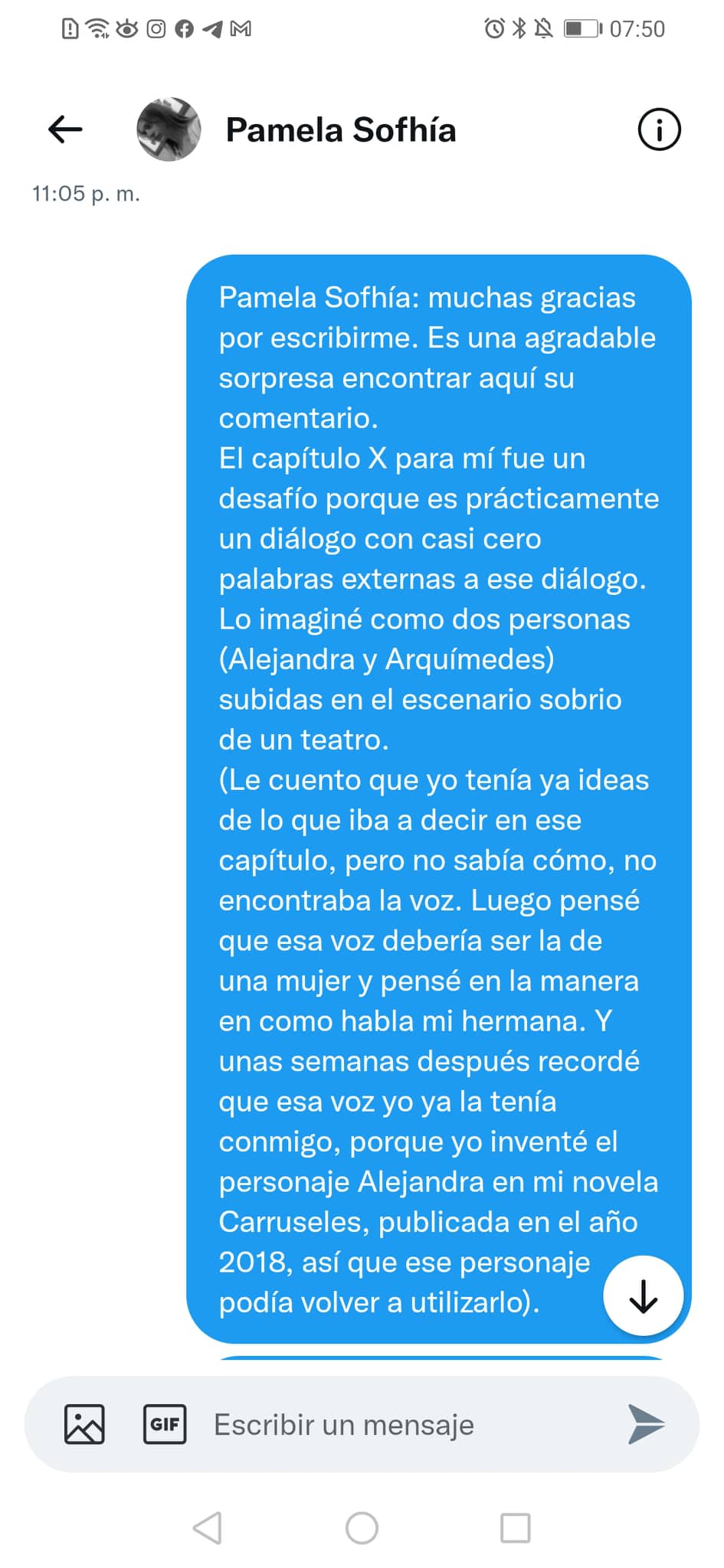The height and width of the screenshot is (1568, 724).
Task: Attach a photo with the image icon
Action: [x=84, y=1424]
